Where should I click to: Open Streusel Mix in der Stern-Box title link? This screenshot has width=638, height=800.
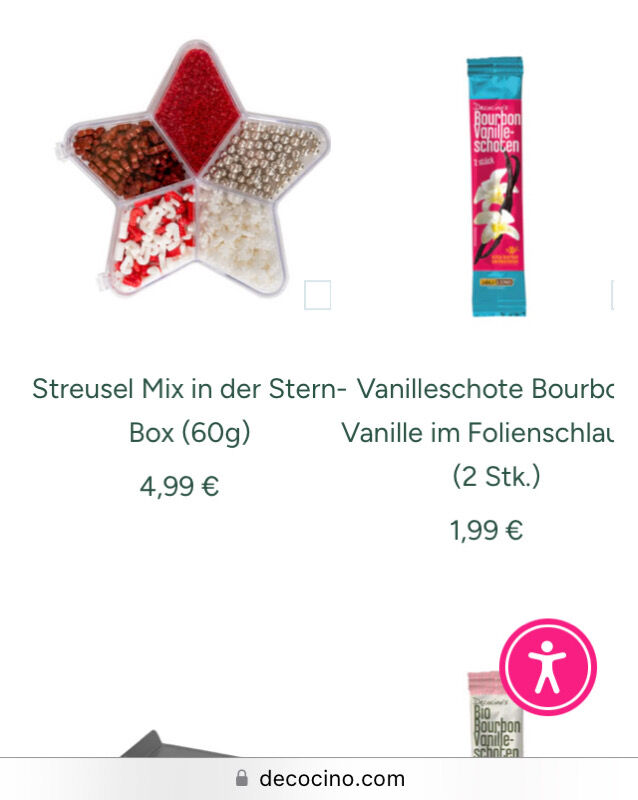coord(190,410)
